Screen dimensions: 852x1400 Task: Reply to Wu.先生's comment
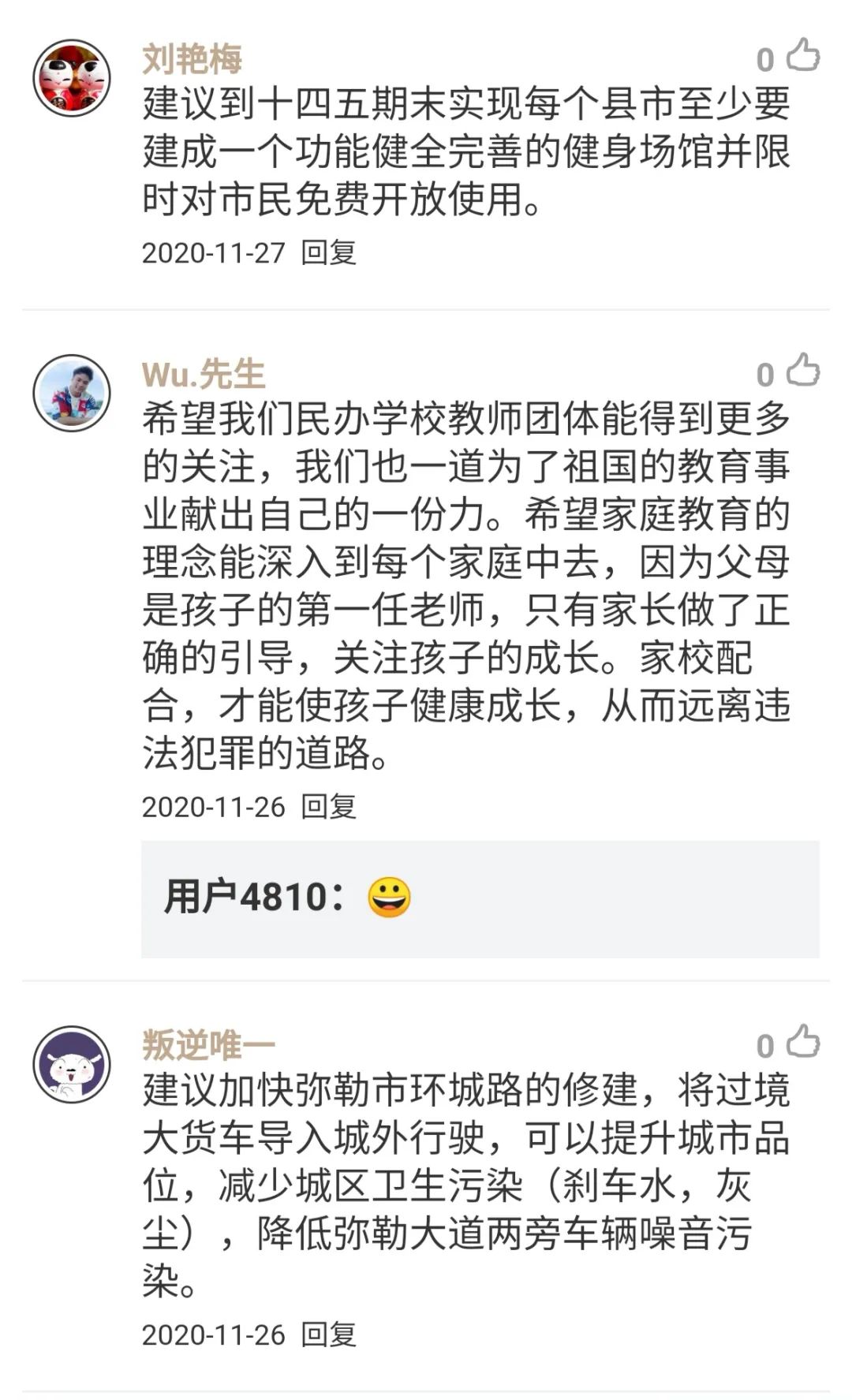[x=329, y=806]
